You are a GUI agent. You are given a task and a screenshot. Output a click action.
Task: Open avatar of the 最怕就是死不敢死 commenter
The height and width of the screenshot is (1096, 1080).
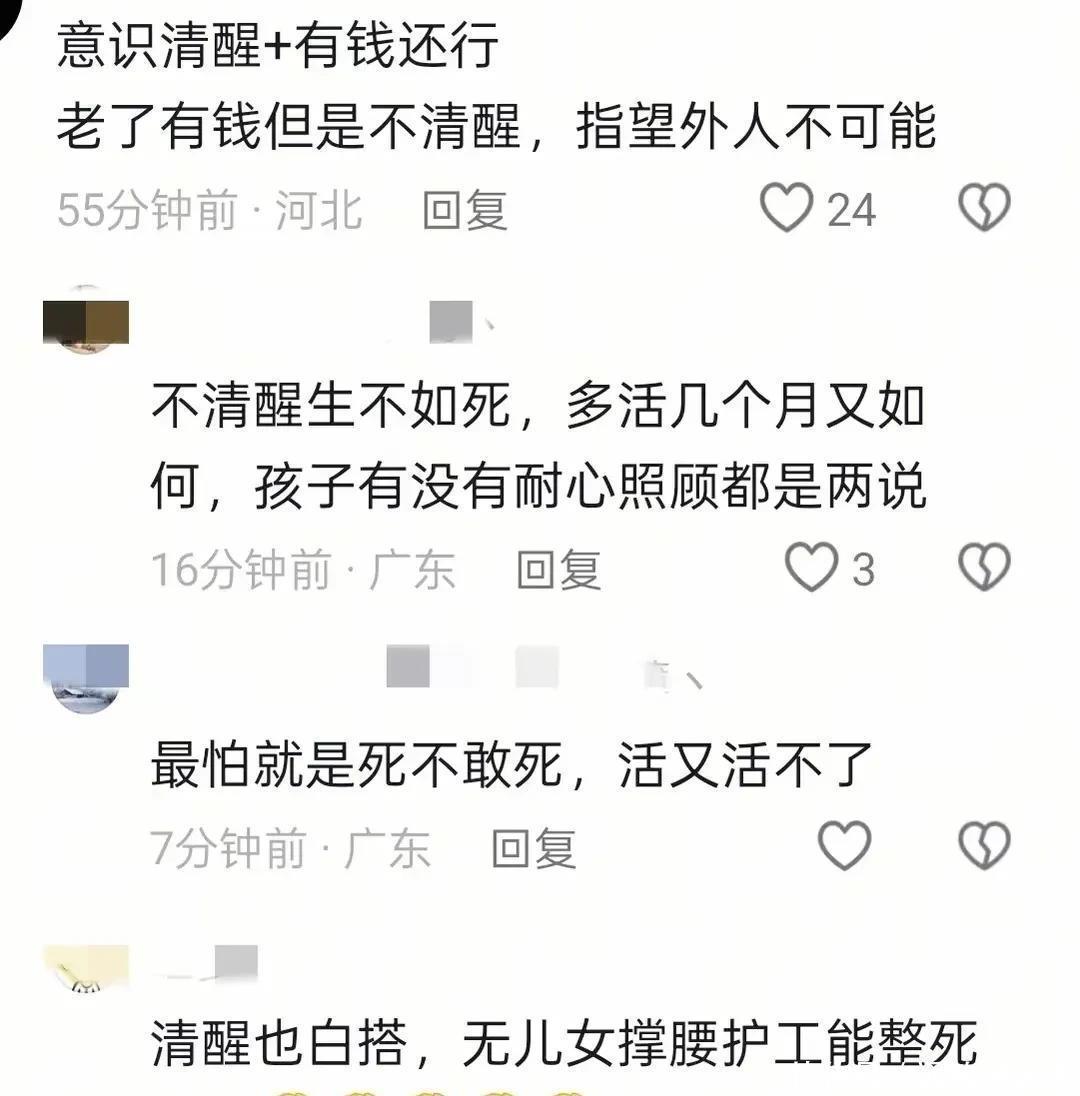86,678
